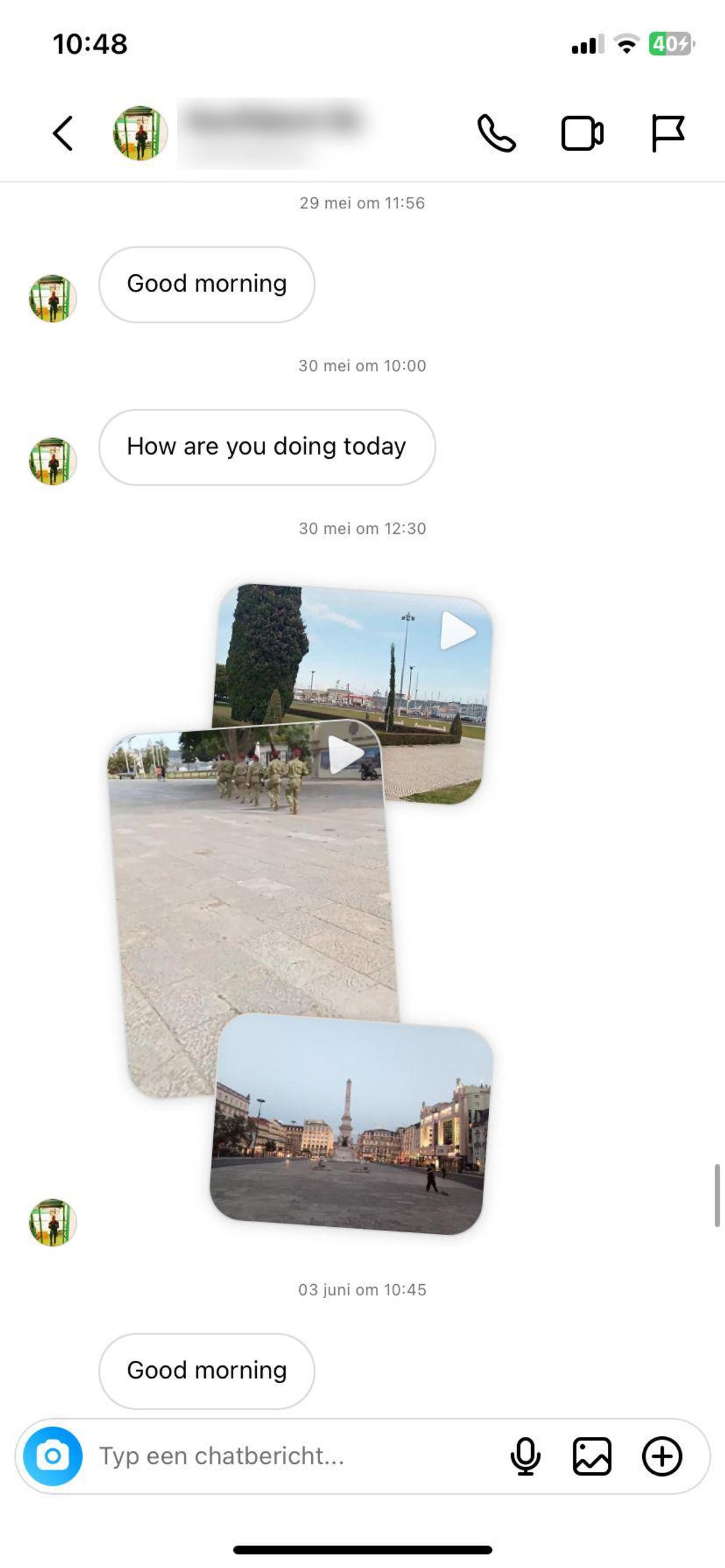Screen dimensions: 725x1568
Task: Open the photo of the square with monument
Action: (x=350, y=1126)
